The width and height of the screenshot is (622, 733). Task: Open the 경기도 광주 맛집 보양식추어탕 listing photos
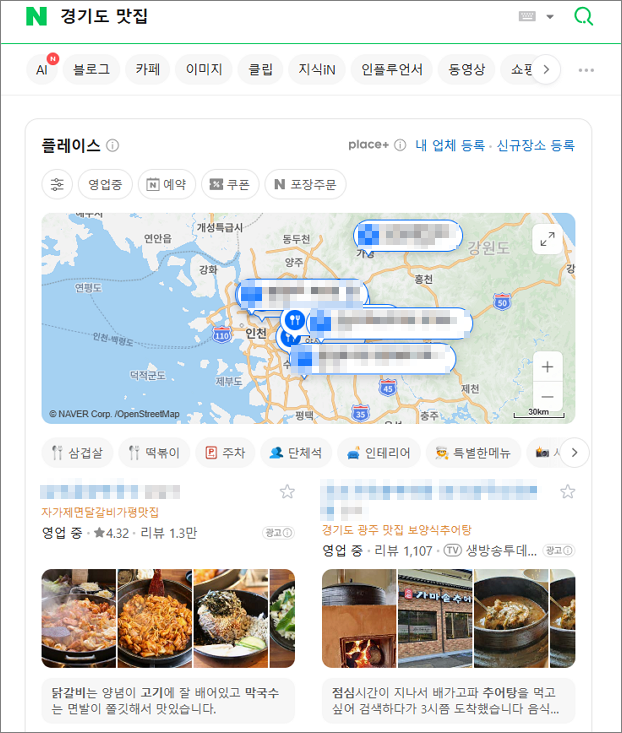(x=449, y=618)
